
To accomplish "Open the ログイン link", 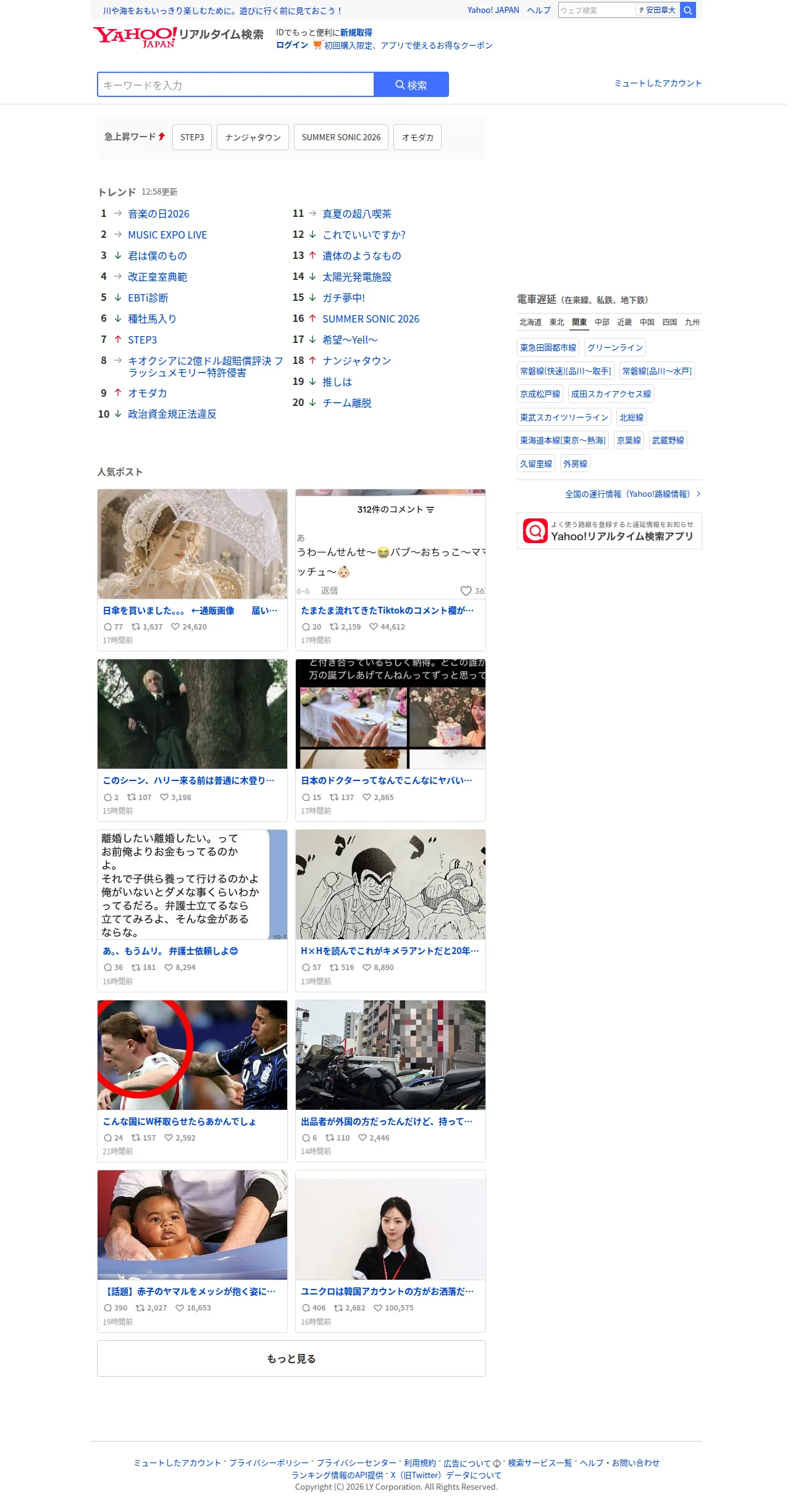I will tap(292, 45).
